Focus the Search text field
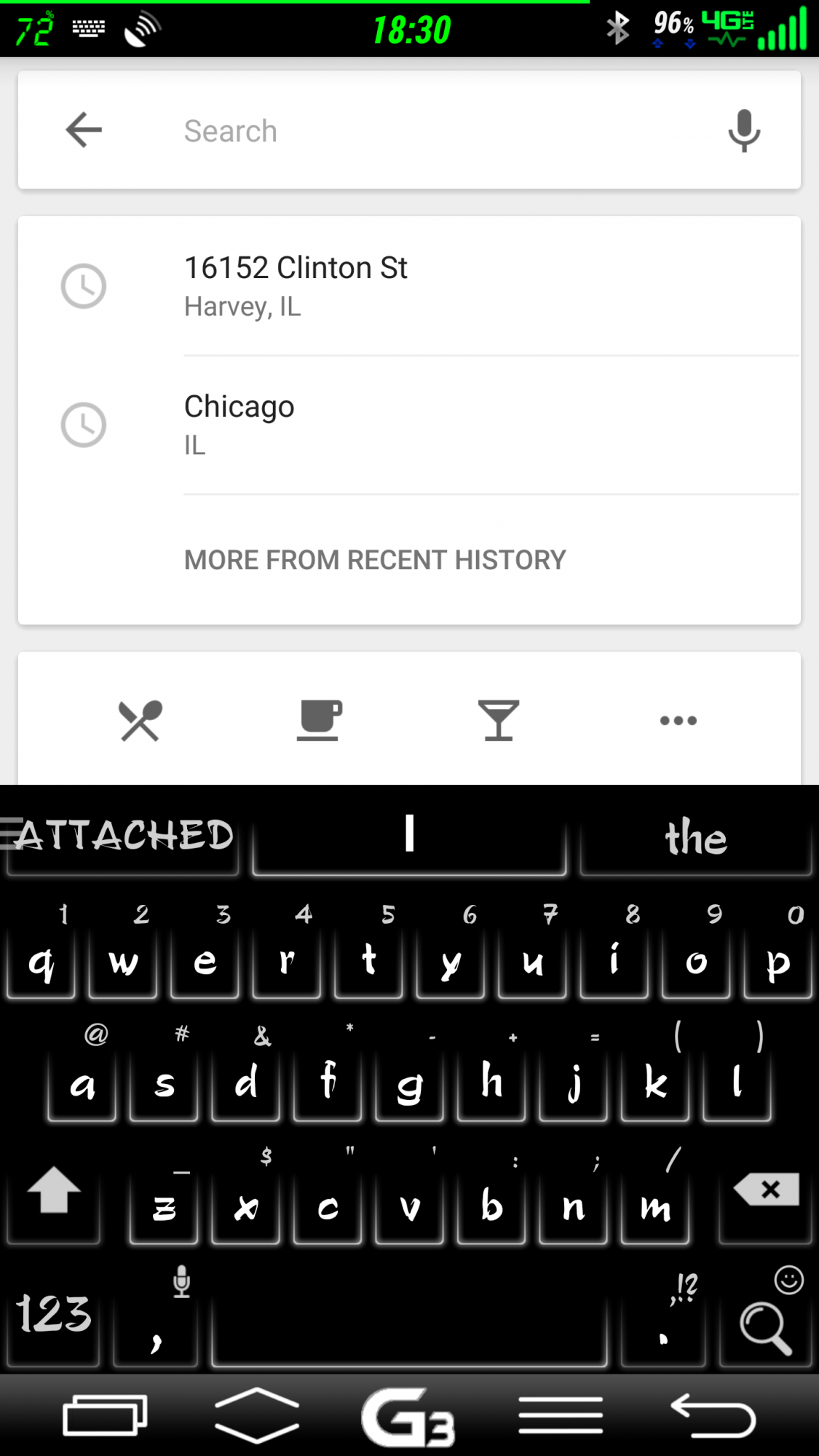The height and width of the screenshot is (1456, 819). [x=437, y=132]
